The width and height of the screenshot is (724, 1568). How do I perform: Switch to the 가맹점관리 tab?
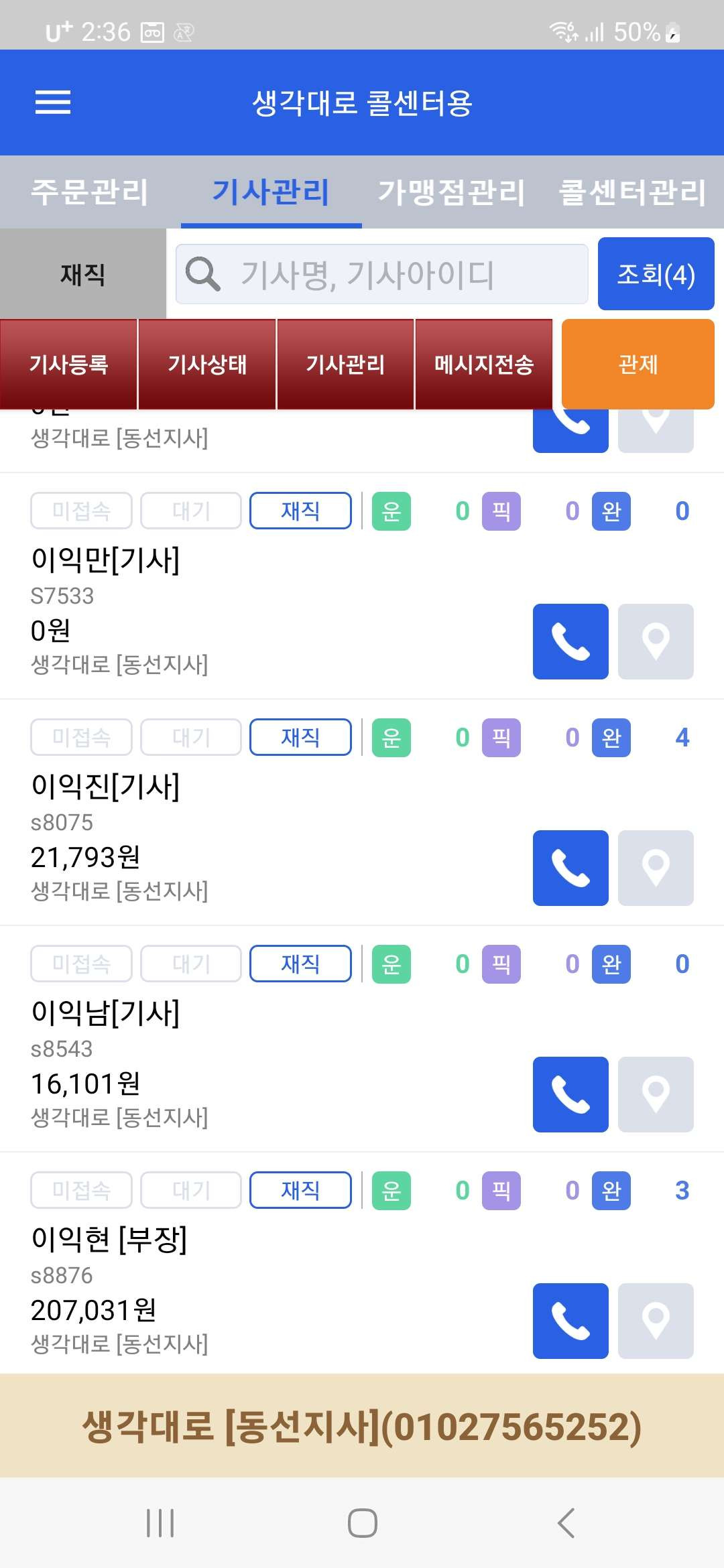click(452, 192)
